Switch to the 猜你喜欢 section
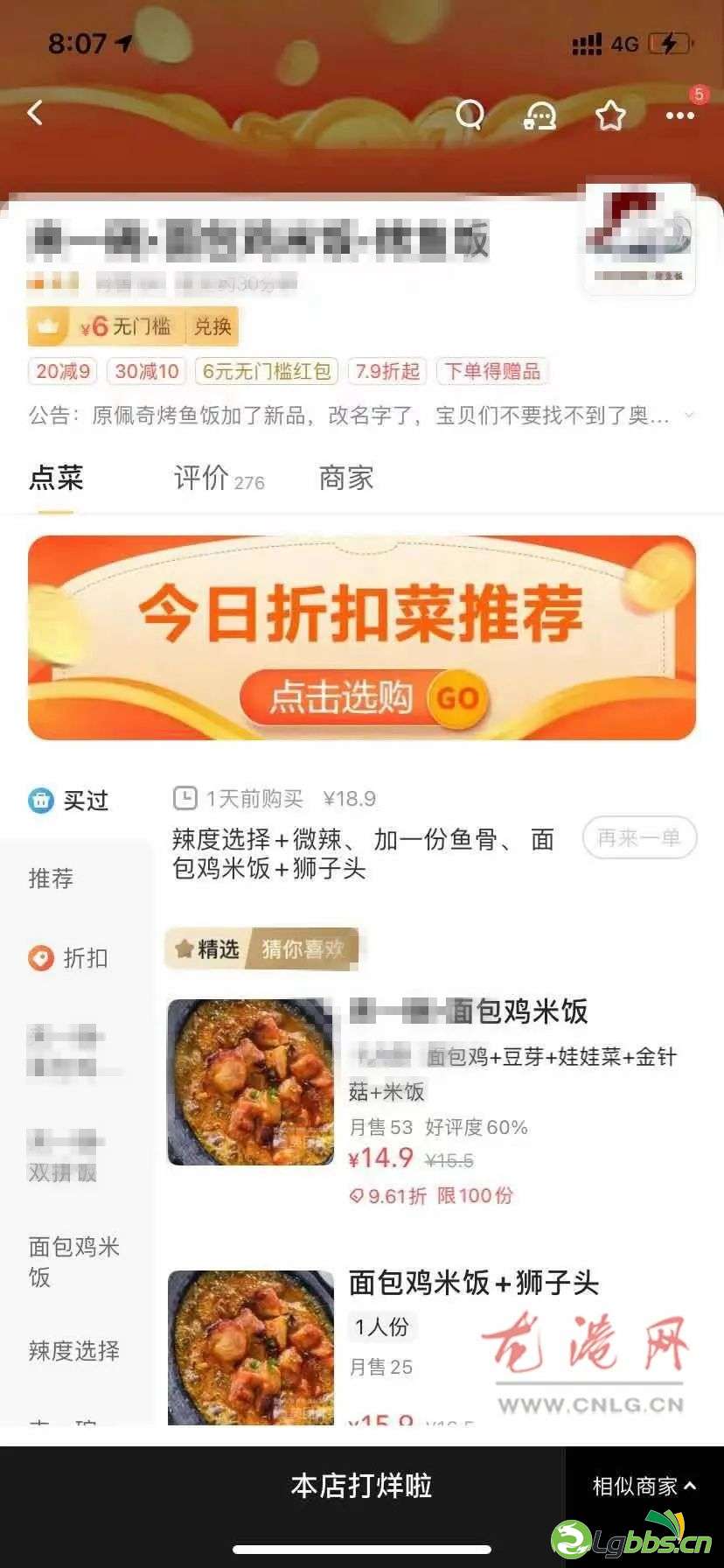Image resolution: width=724 pixels, height=1568 pixels. tap(303, 949)
